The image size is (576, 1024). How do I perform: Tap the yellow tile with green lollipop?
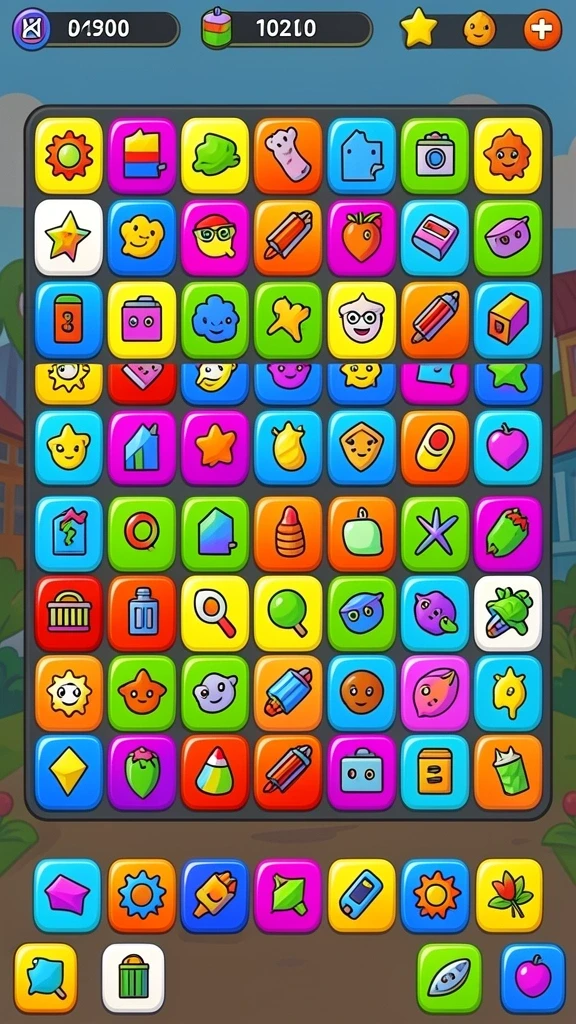point(288,613)
